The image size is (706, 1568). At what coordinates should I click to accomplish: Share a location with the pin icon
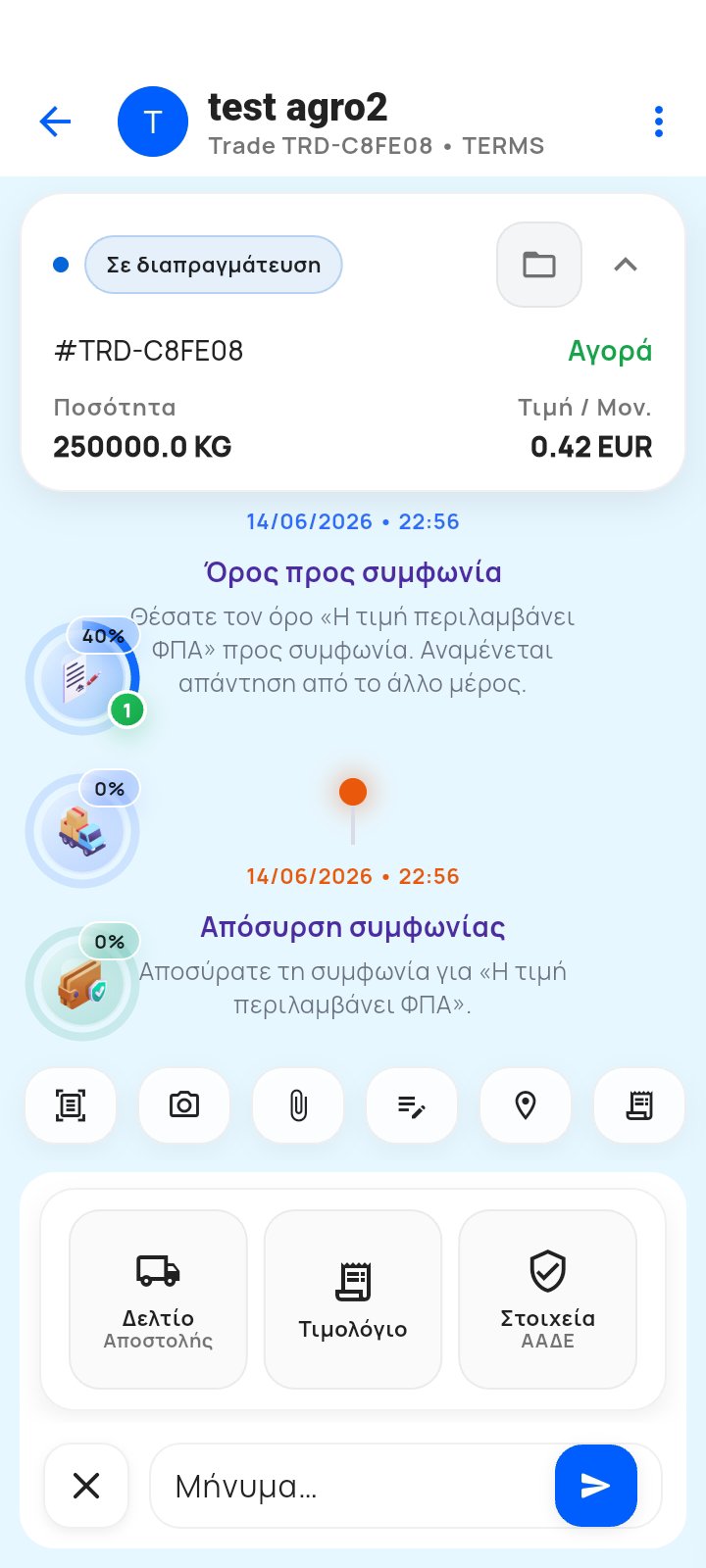click(x=526, y=1105)
